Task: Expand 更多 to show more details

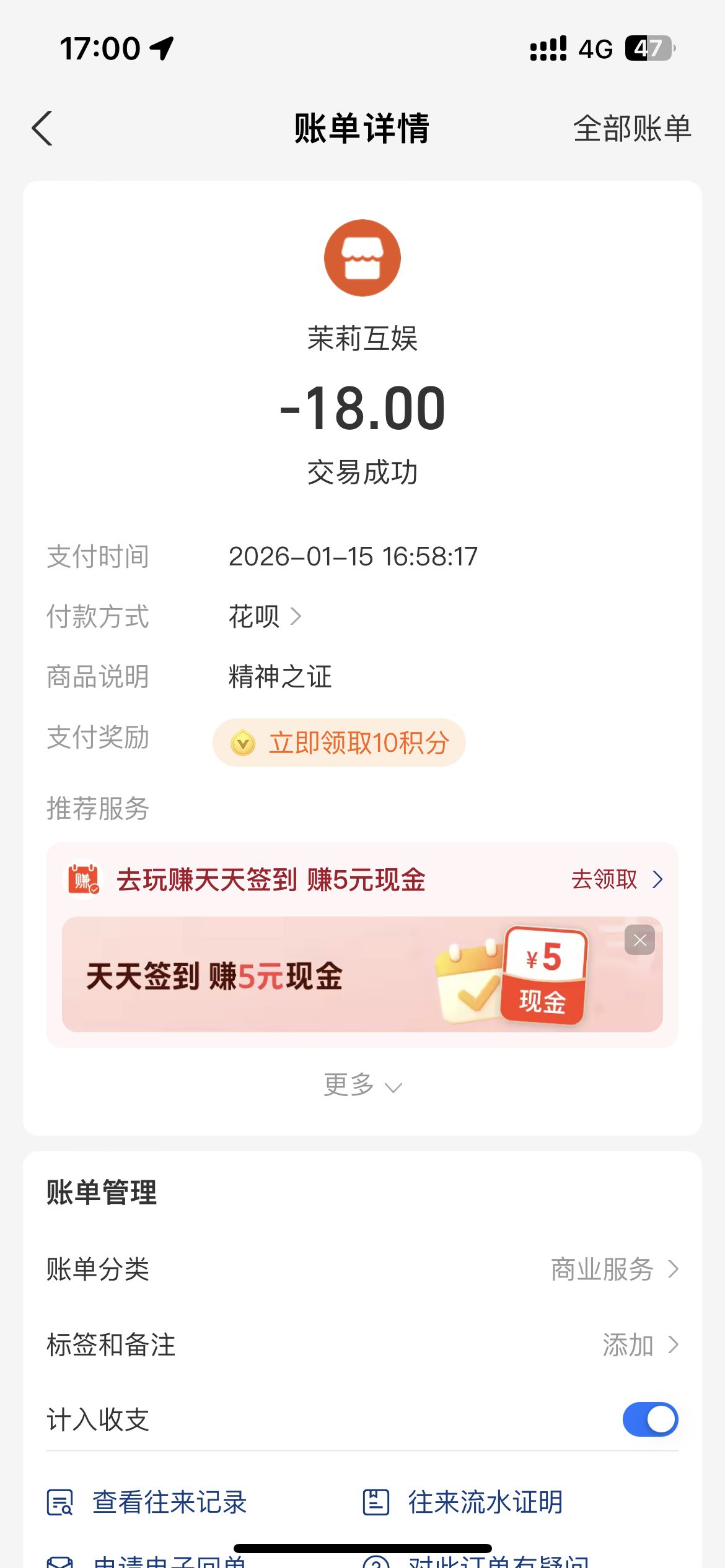Action: 362,1085
